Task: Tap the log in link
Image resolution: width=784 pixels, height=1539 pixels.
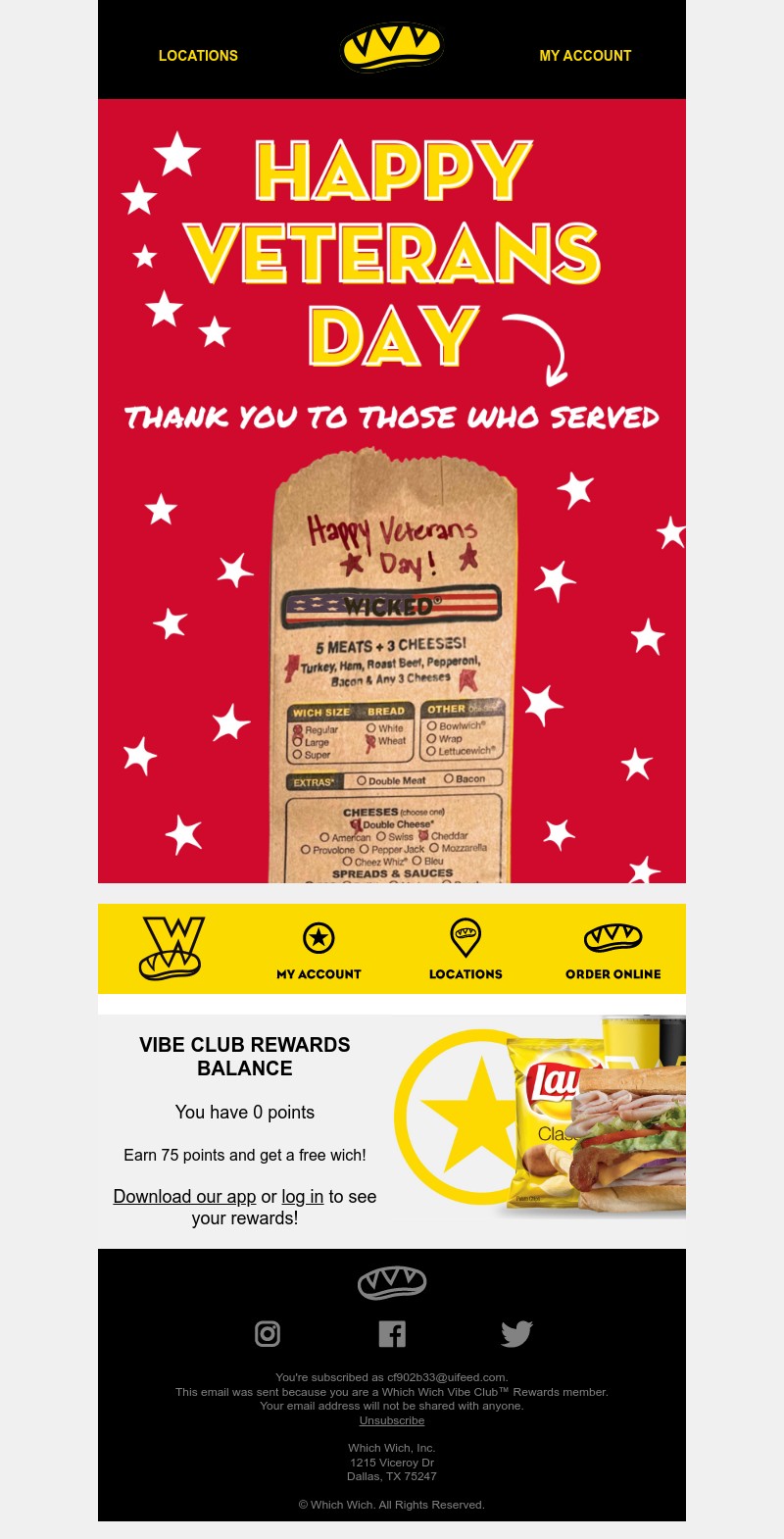Action: click(302, 1197)
